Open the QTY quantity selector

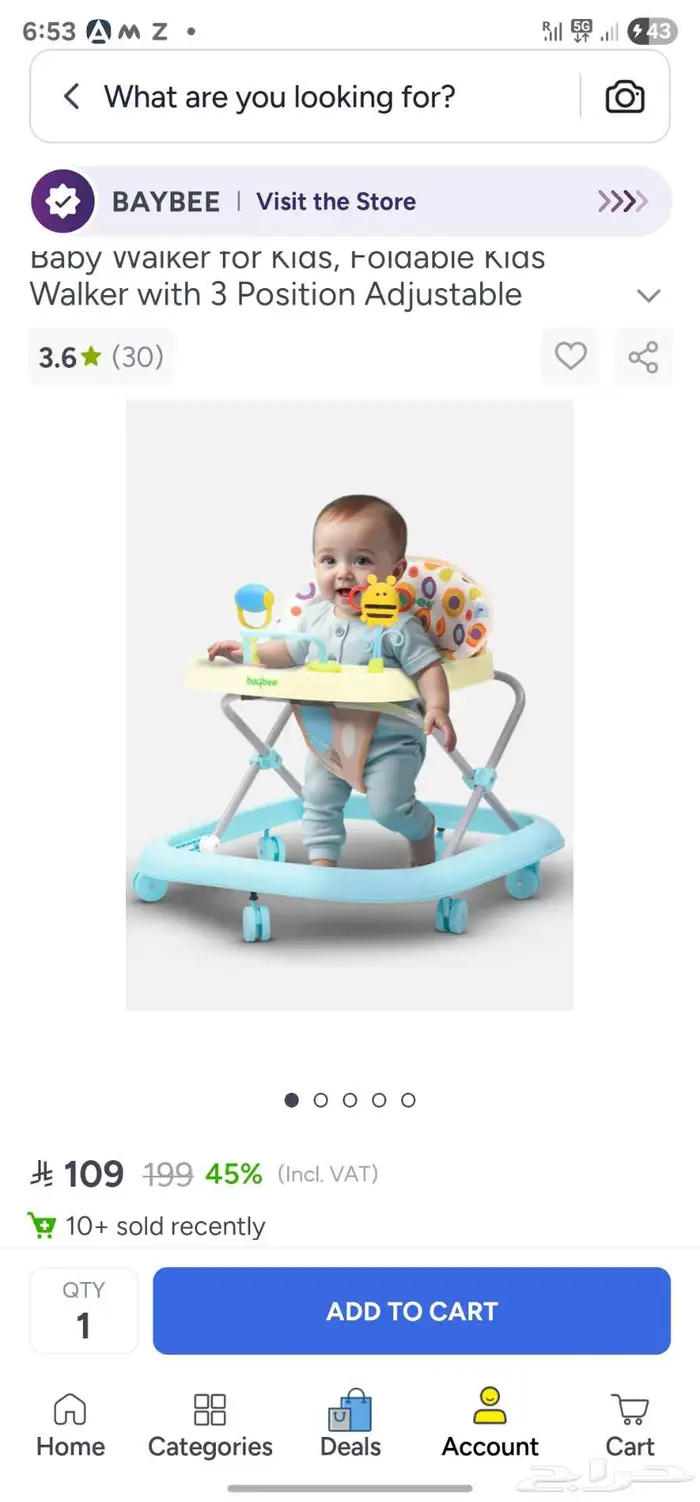(x=83, y=1310)
